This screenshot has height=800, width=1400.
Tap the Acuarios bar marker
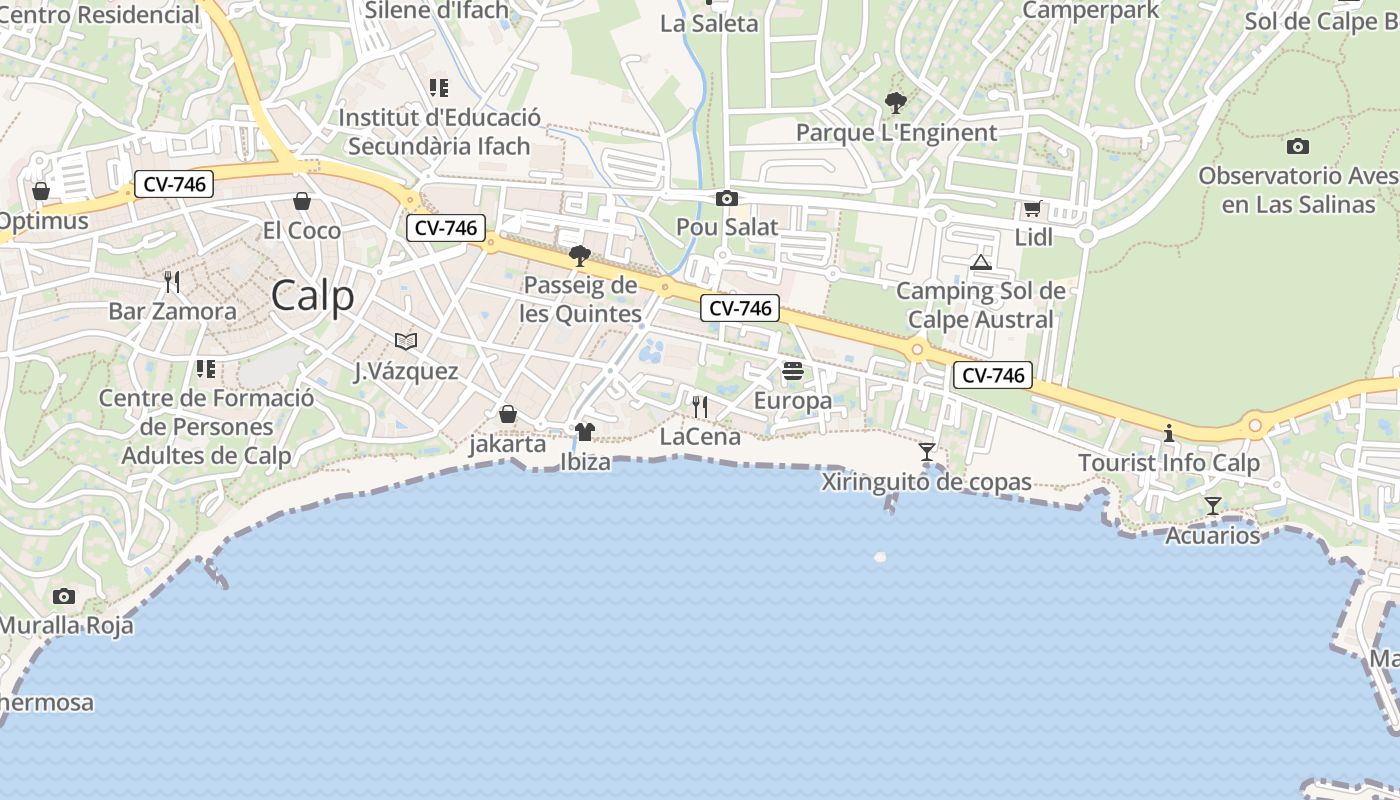click(1213, 506)
